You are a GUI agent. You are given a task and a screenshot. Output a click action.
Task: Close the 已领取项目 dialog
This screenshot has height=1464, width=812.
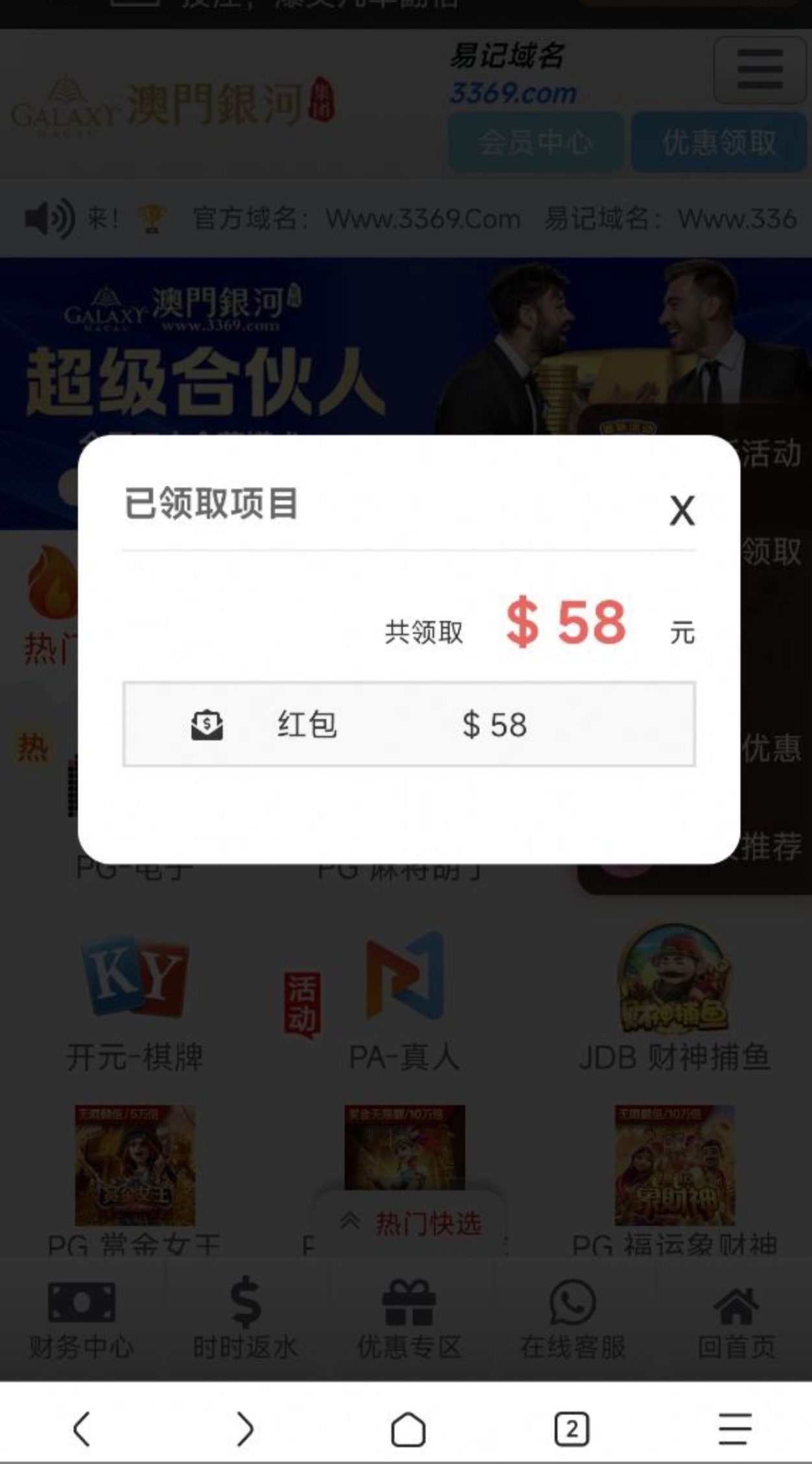[682, 511]
